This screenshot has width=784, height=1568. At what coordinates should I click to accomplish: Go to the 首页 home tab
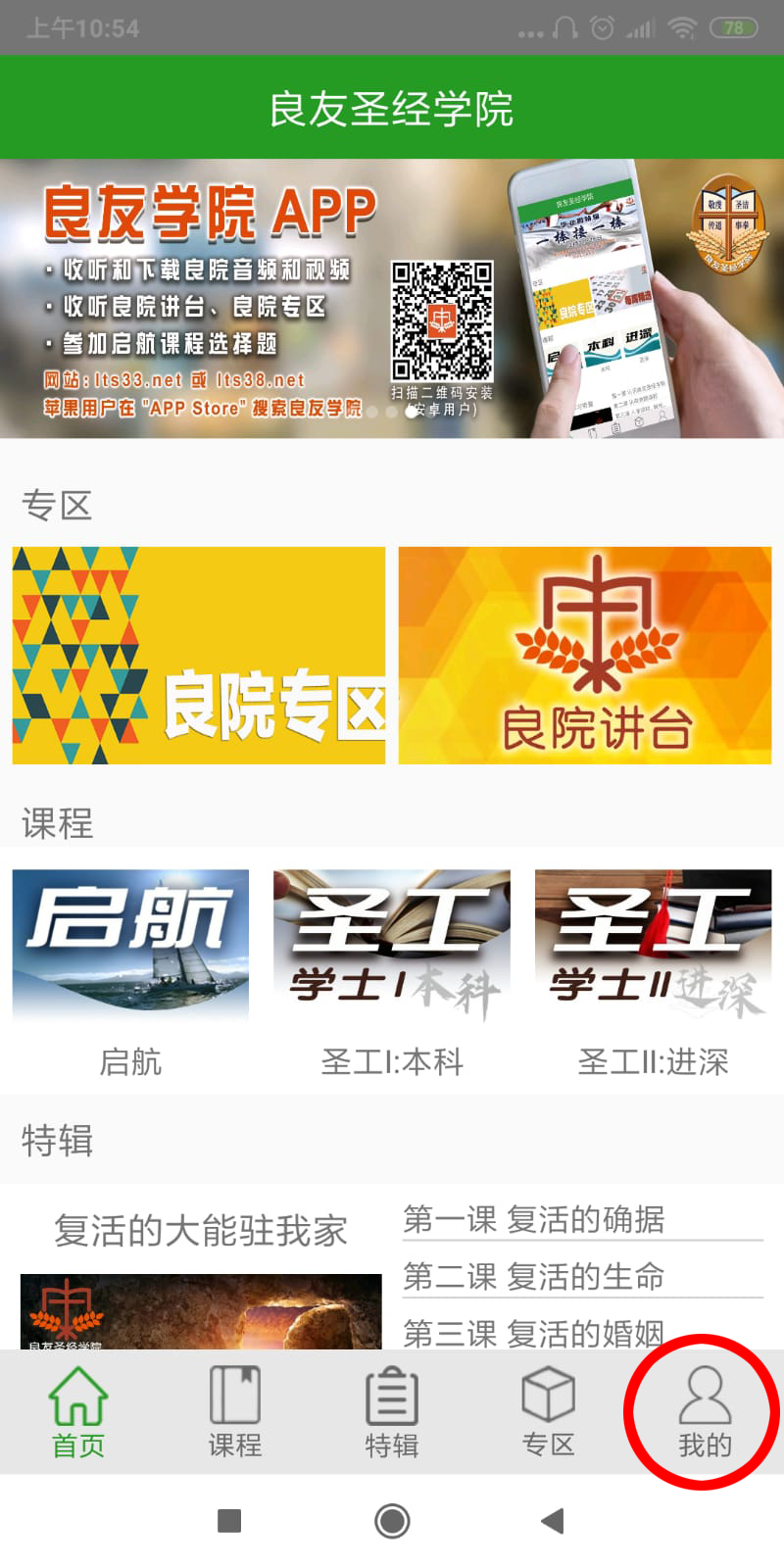coord(78,1411)
